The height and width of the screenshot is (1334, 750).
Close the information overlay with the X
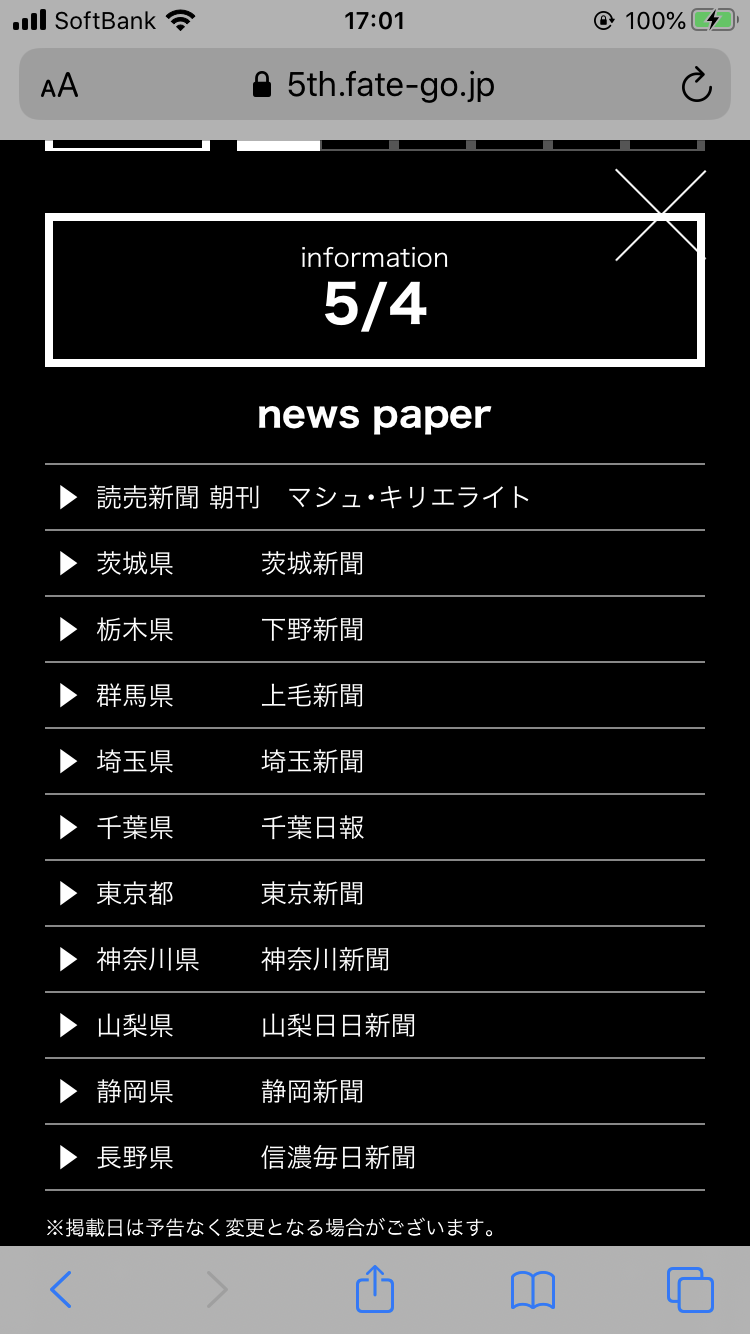click(x=660, y=215)
